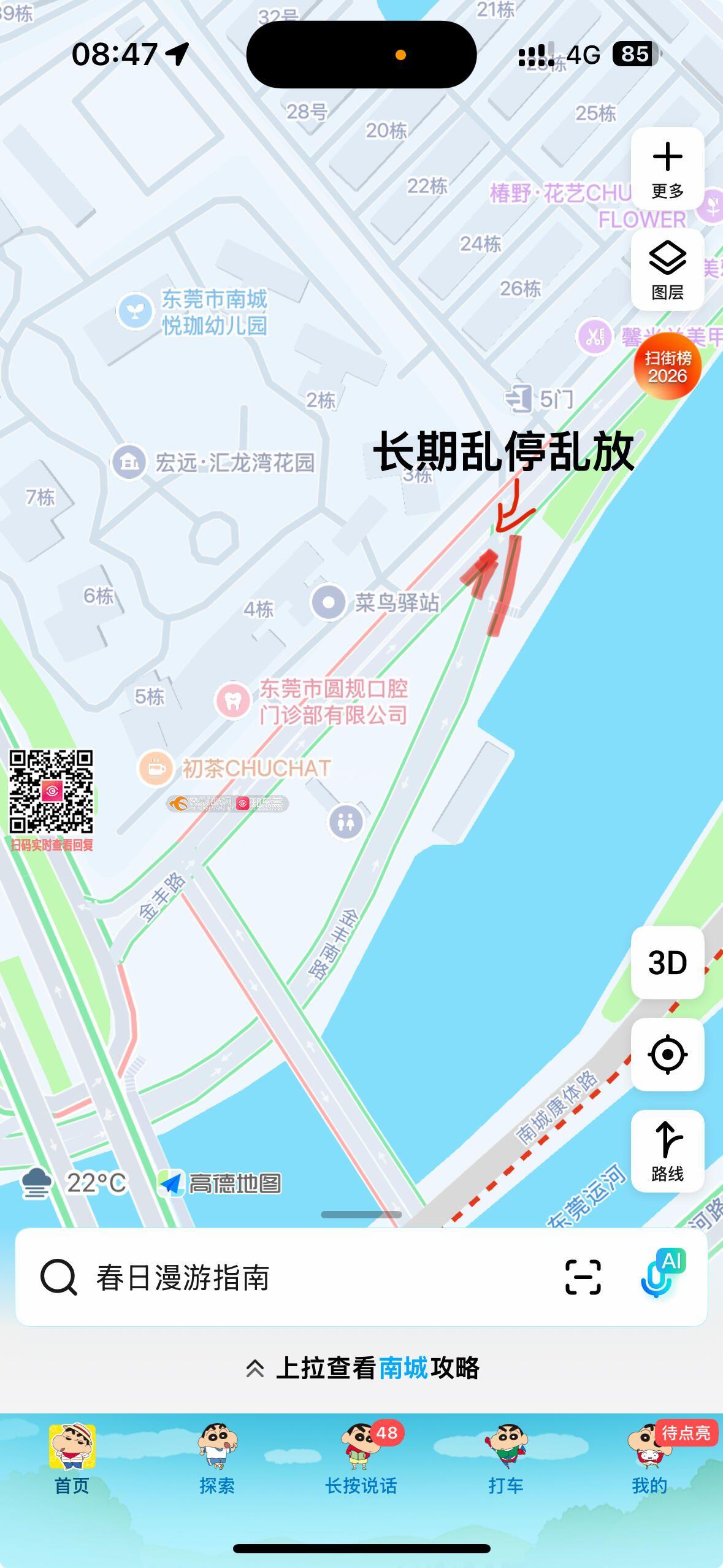Recenter the map on my location
This screenshot has width=723, height=1568.
tap(667, 1055)
